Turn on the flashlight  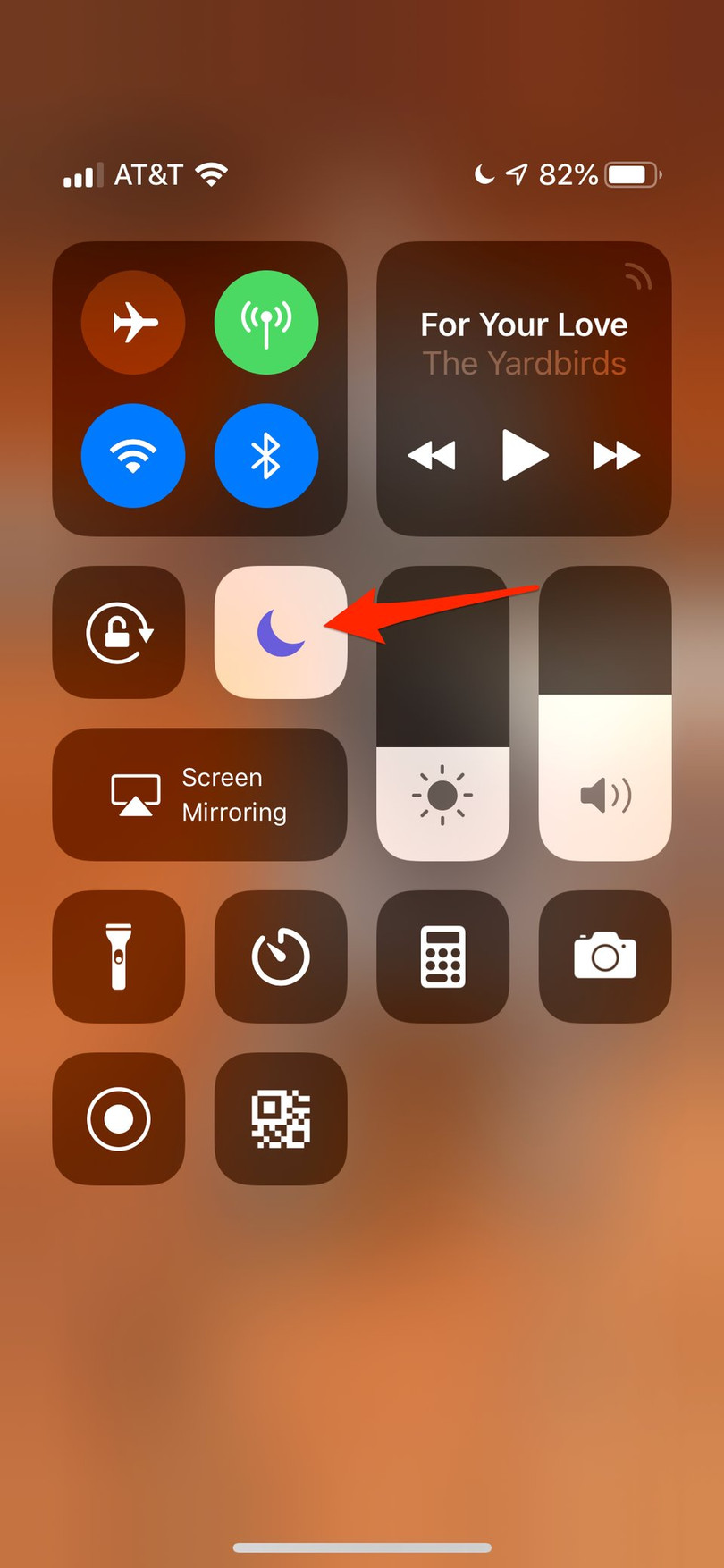point(119,957)
